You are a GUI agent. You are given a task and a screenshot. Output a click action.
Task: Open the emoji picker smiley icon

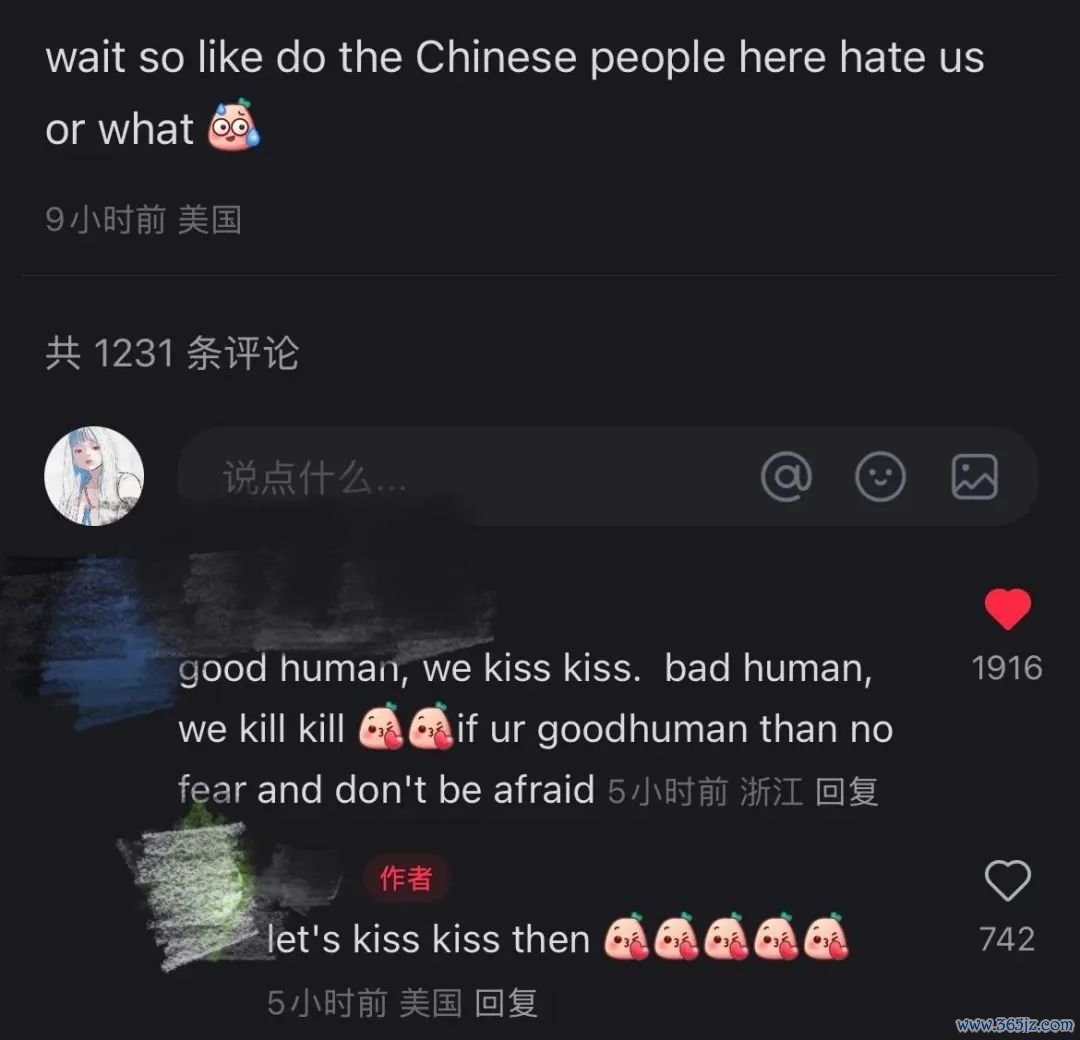[880, 477]
